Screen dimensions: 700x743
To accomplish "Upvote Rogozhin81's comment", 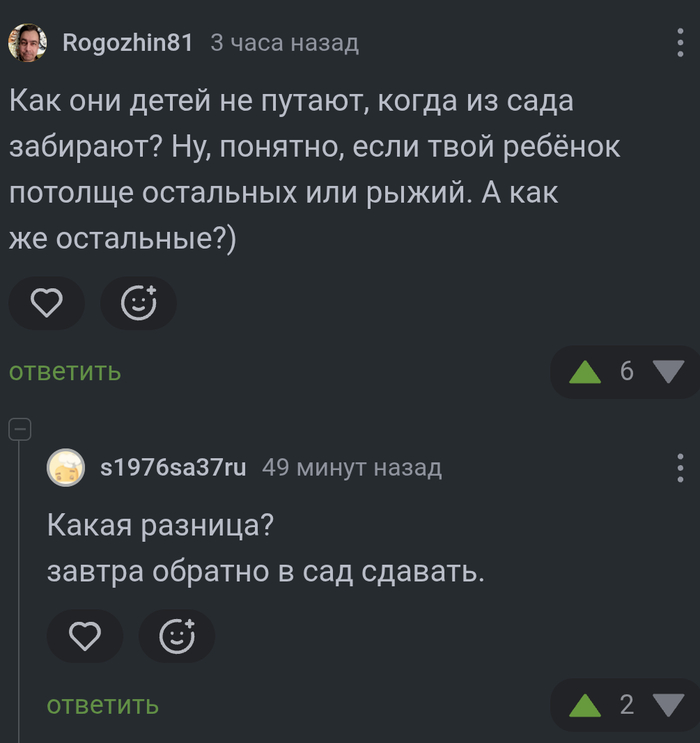I will tap(585, 372).
